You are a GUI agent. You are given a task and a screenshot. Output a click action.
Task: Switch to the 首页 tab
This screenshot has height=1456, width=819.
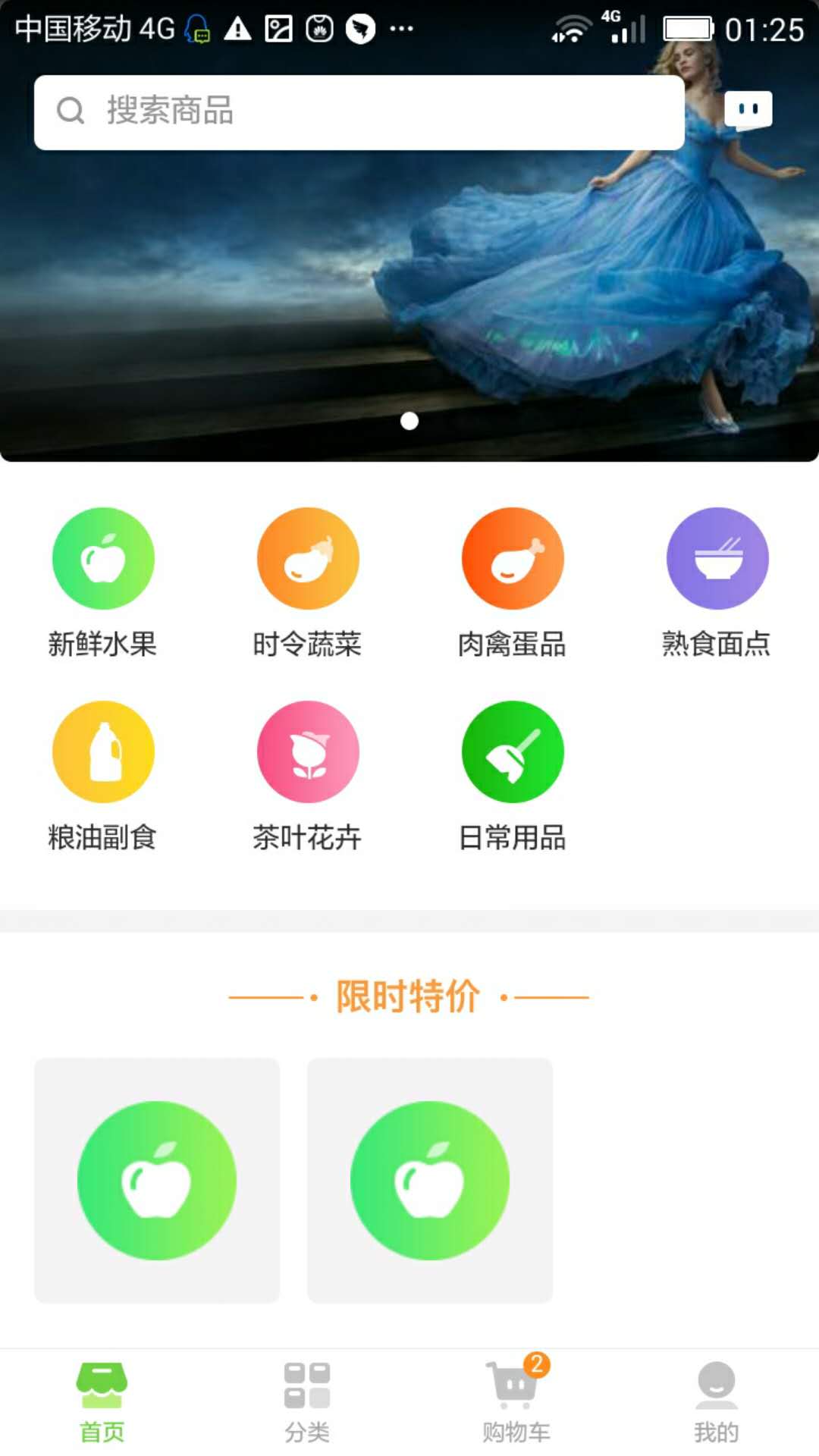[x=102, y=1403]
